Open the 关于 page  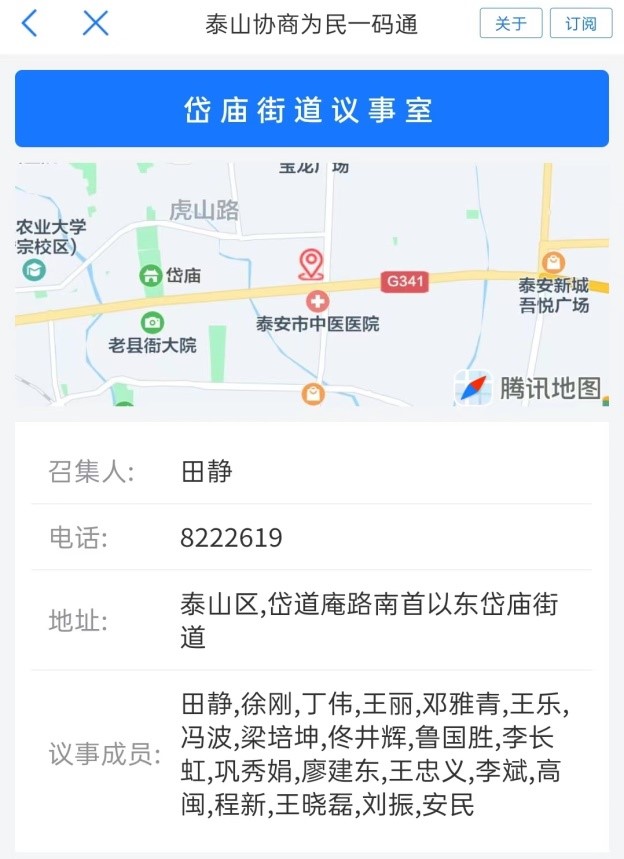click(510, 24)
